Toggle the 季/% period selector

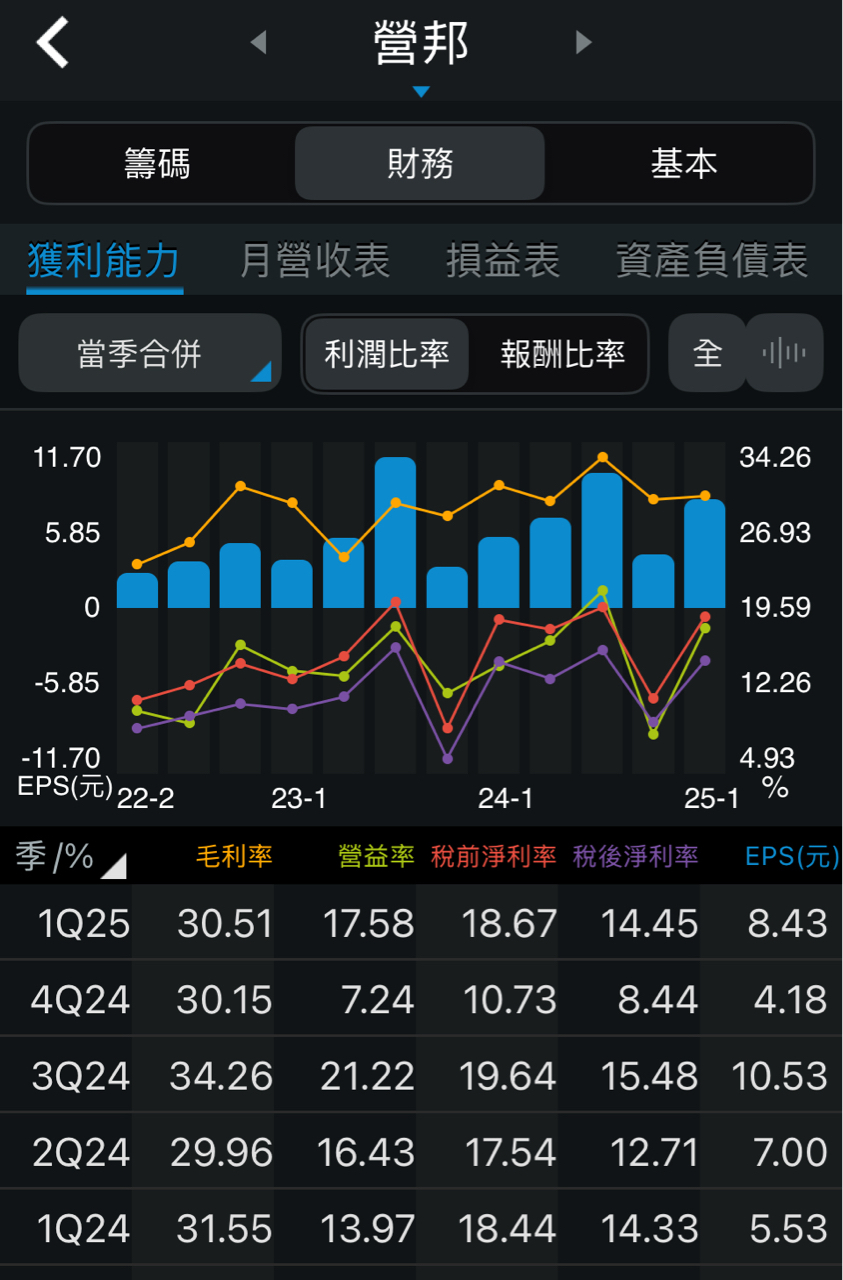click(68, 857)
